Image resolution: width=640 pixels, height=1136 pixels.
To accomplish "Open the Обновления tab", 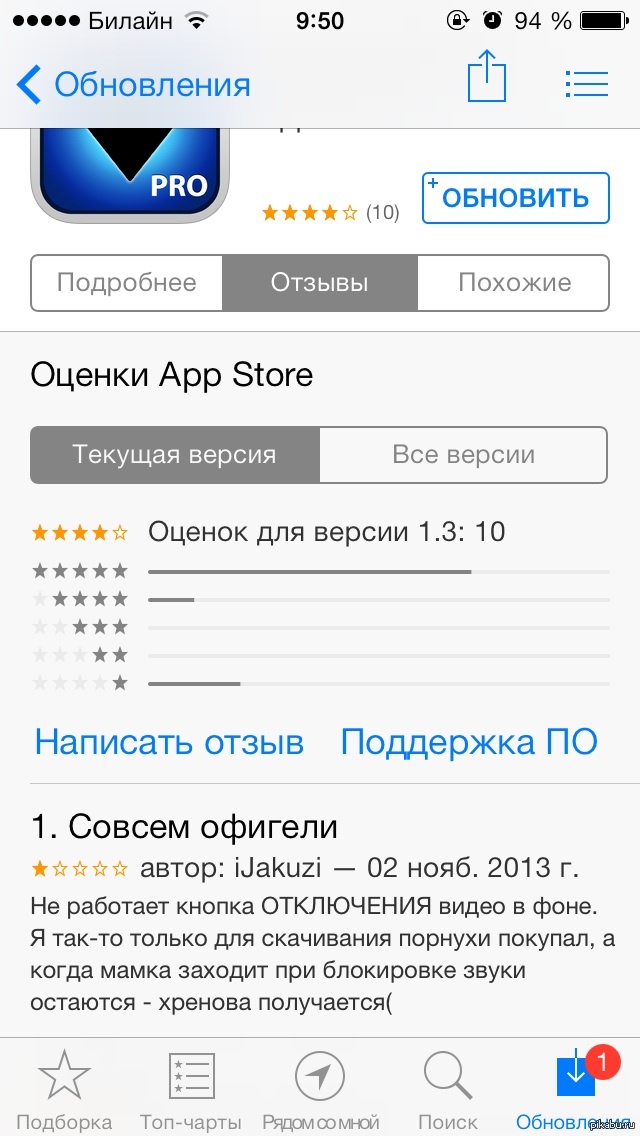I will tap(576, 1090).
